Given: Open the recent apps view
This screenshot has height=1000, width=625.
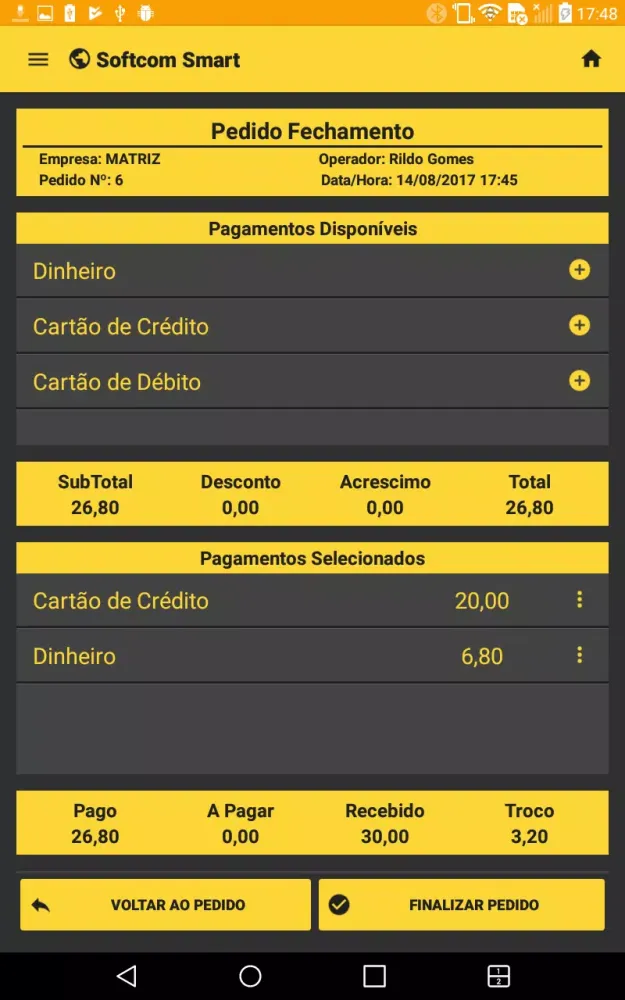Looking at the screenshot, I should (374, 976).
